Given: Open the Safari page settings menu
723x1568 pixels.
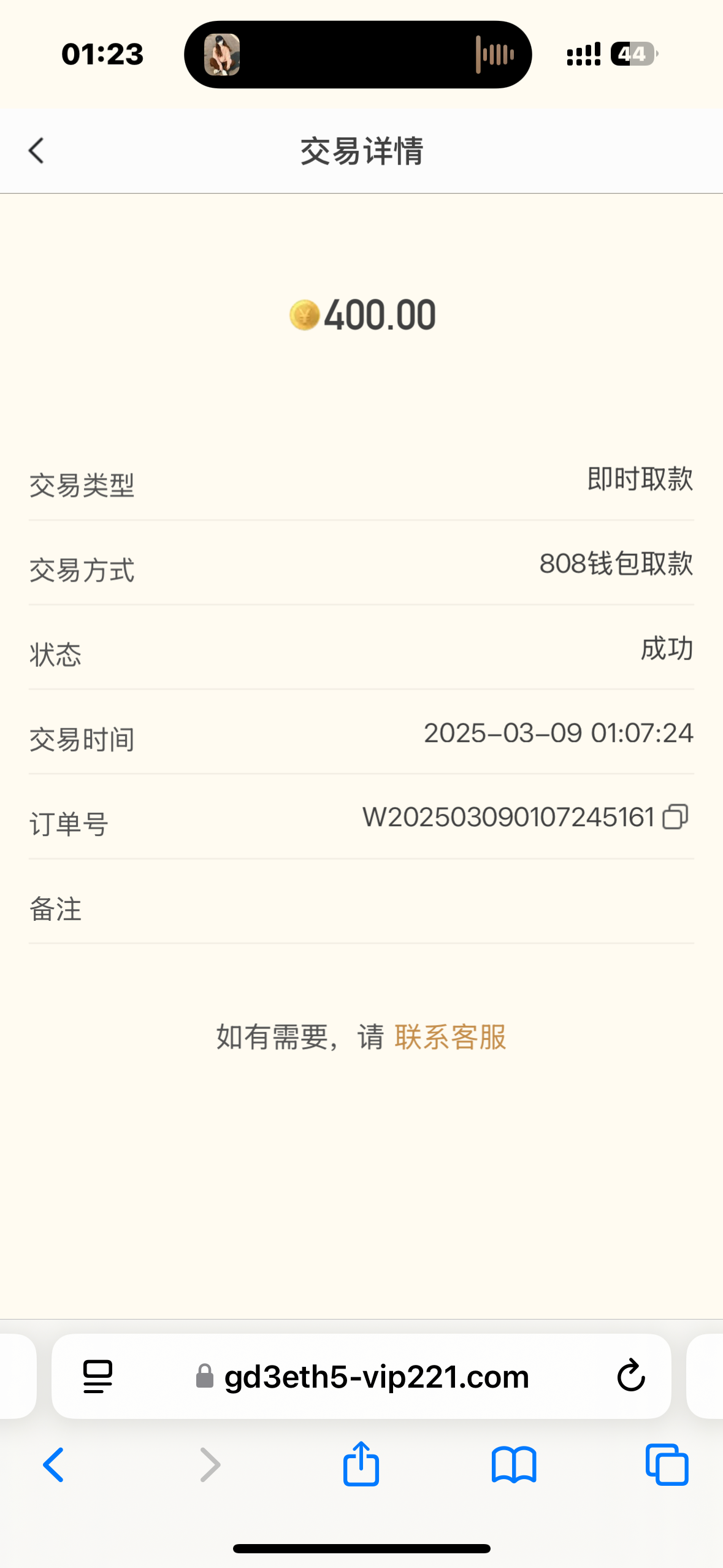Looking at the screenshot, I should 98,1376.
